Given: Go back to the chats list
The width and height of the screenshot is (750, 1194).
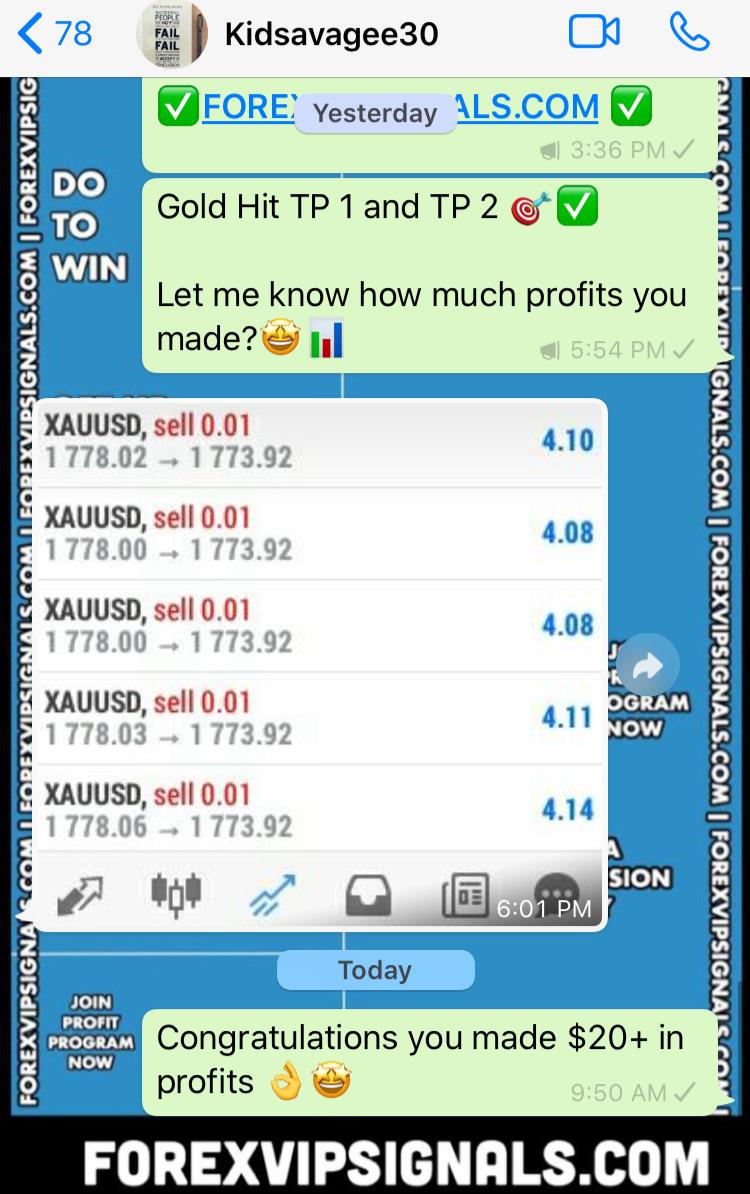Looking at the screenshot, I should pos(54,34).
